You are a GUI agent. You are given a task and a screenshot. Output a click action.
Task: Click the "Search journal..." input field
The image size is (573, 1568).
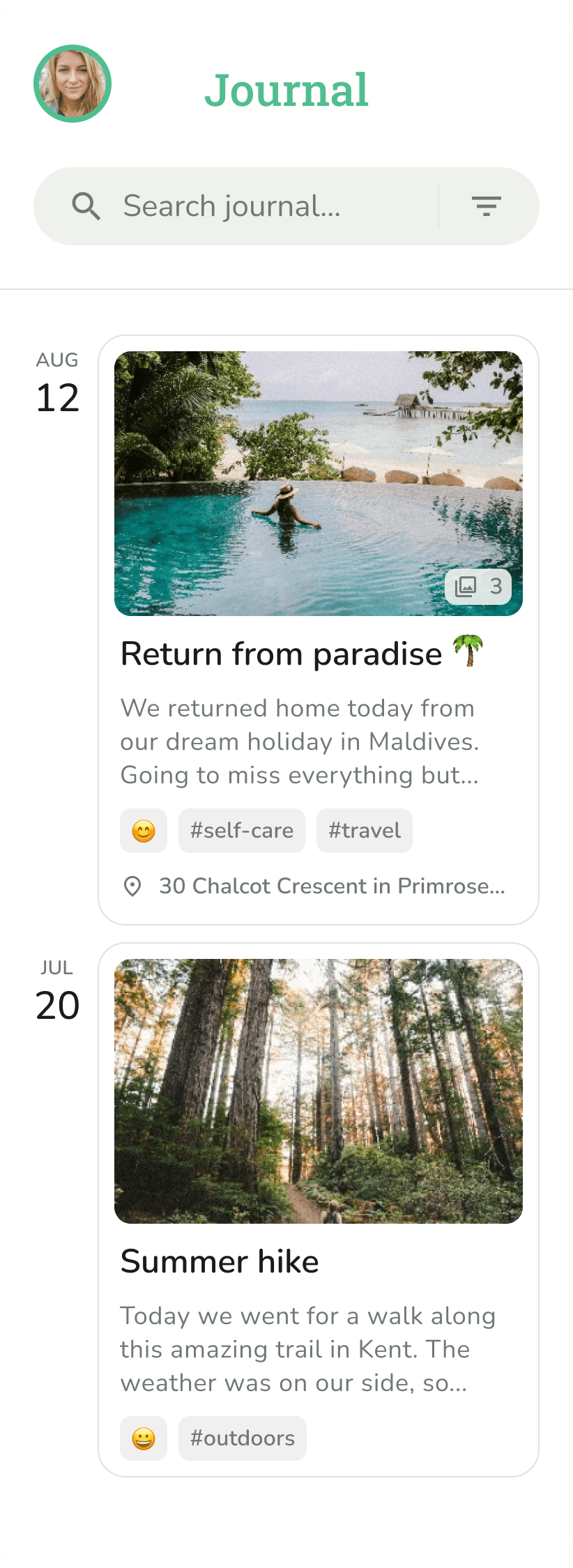232,206
